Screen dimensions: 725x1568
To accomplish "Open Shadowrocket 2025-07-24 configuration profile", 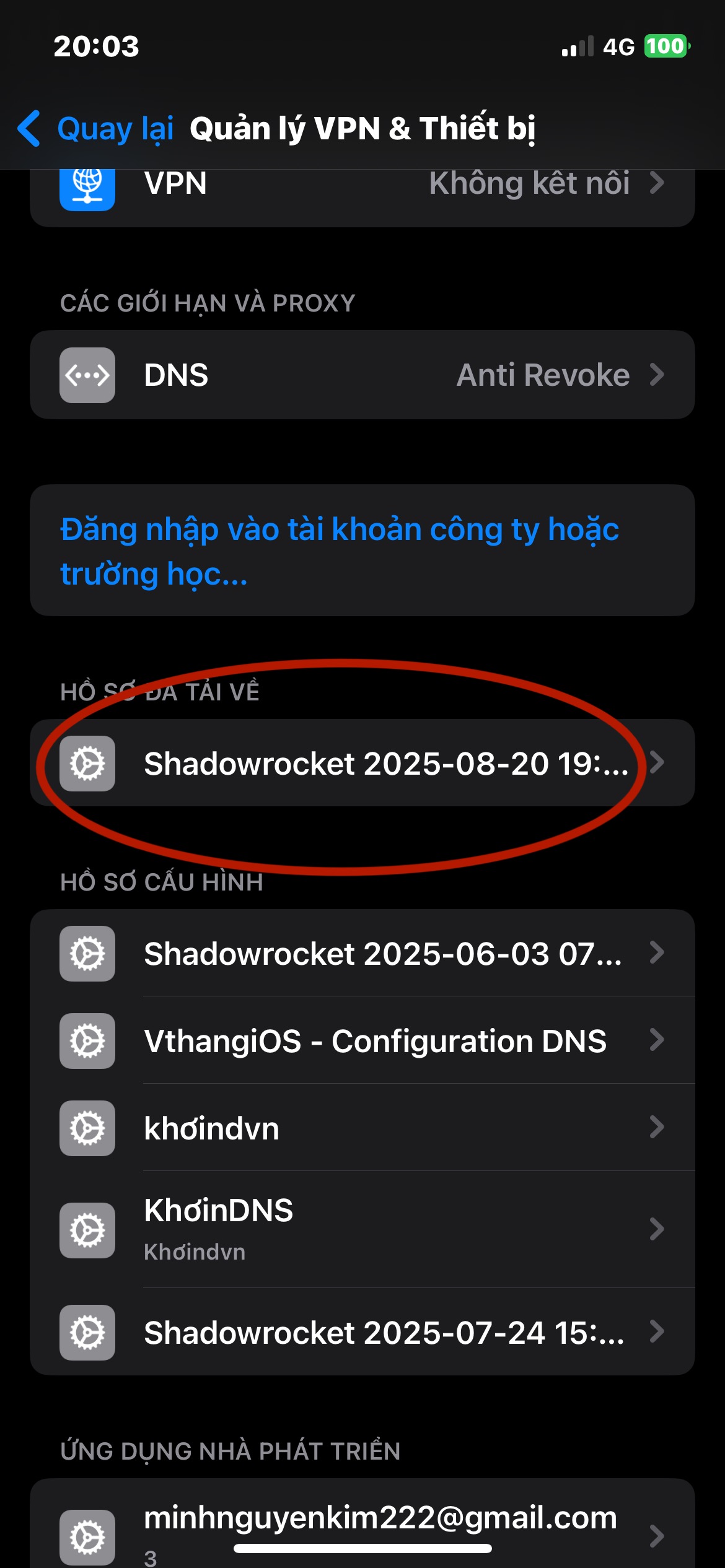I will click(x=362, y=1333).
